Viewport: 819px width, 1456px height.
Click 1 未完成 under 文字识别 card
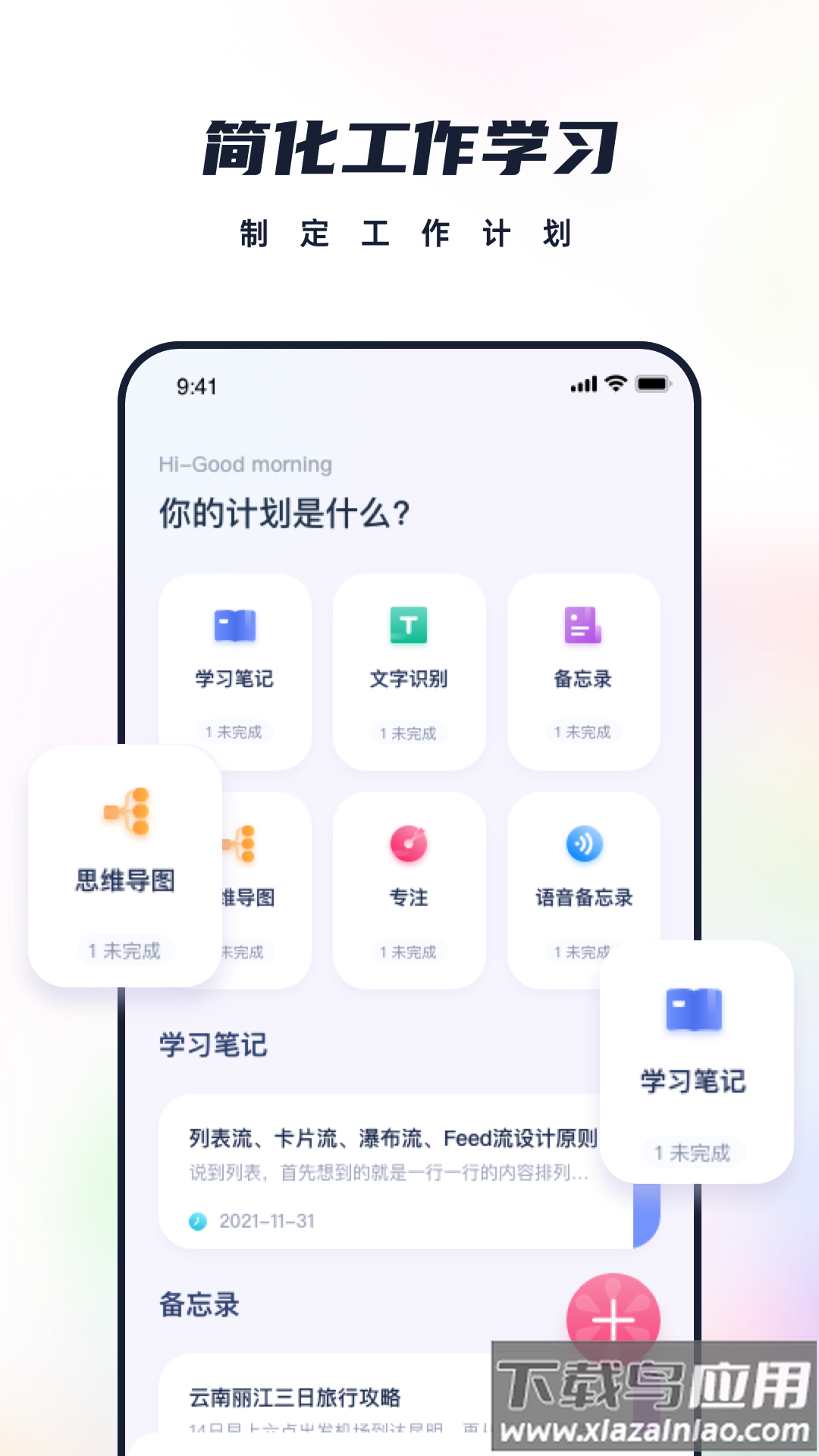408,733
